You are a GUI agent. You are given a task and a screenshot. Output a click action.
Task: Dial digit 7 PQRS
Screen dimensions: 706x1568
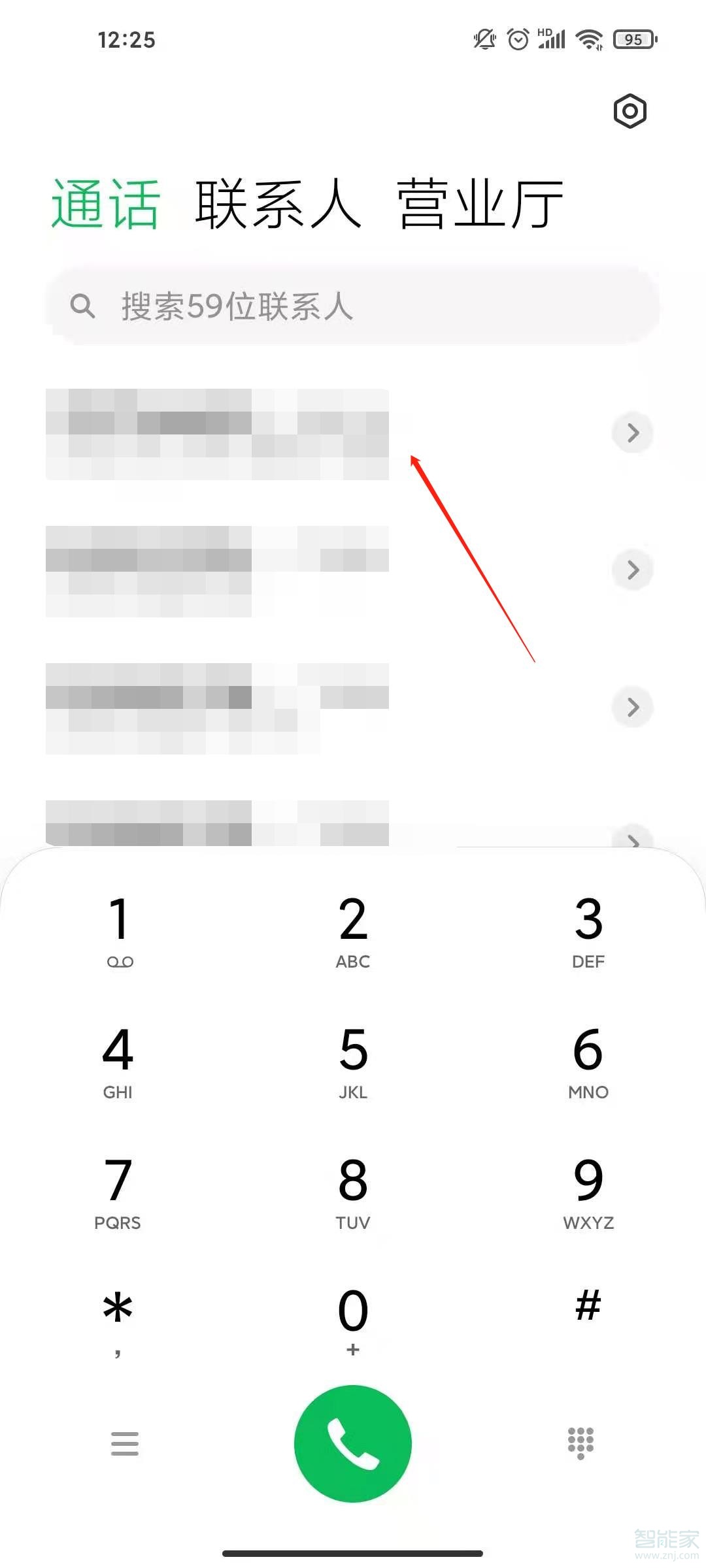point(118,1190)
